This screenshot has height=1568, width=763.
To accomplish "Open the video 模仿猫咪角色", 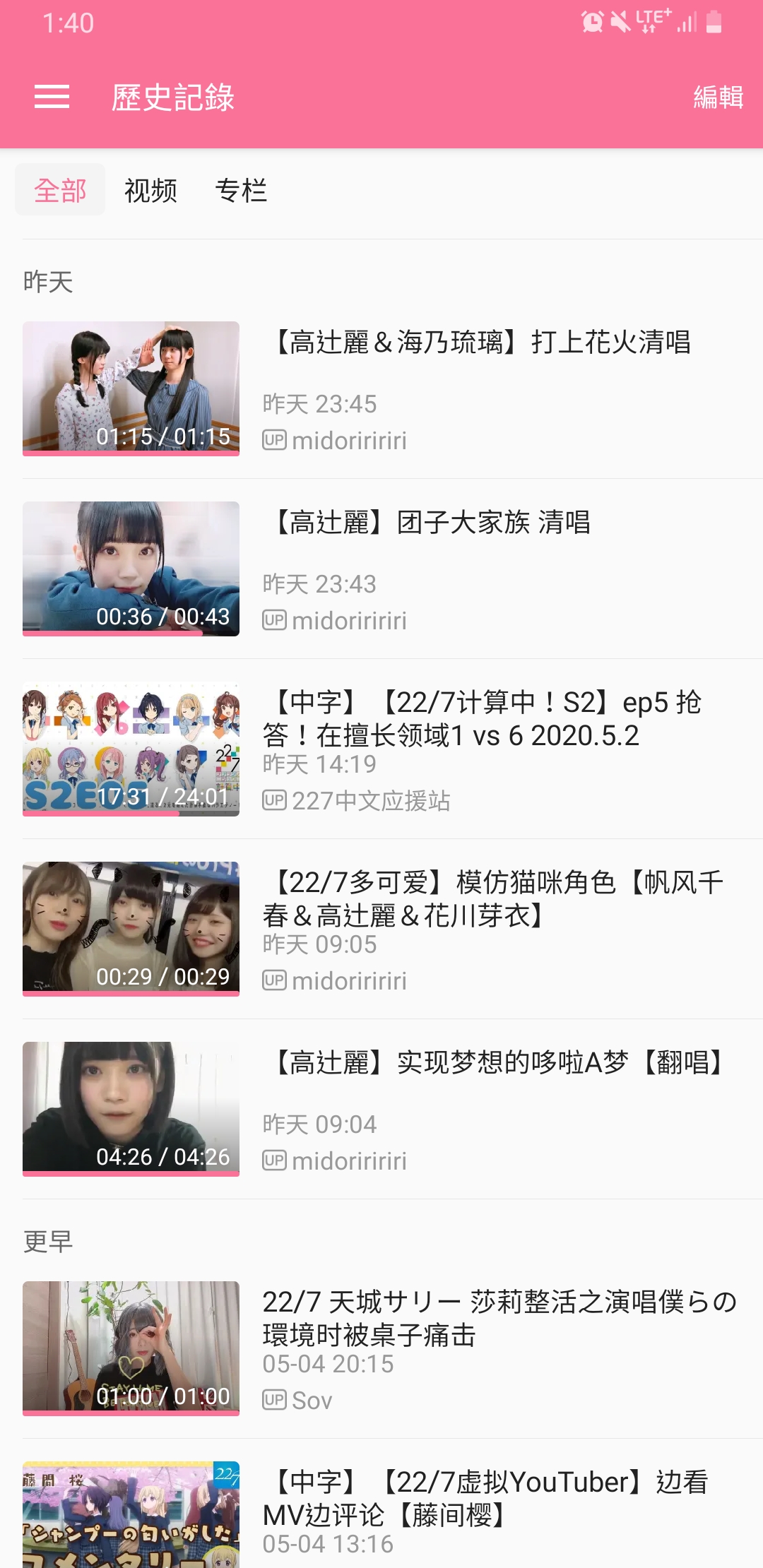I will coord(492,898).
